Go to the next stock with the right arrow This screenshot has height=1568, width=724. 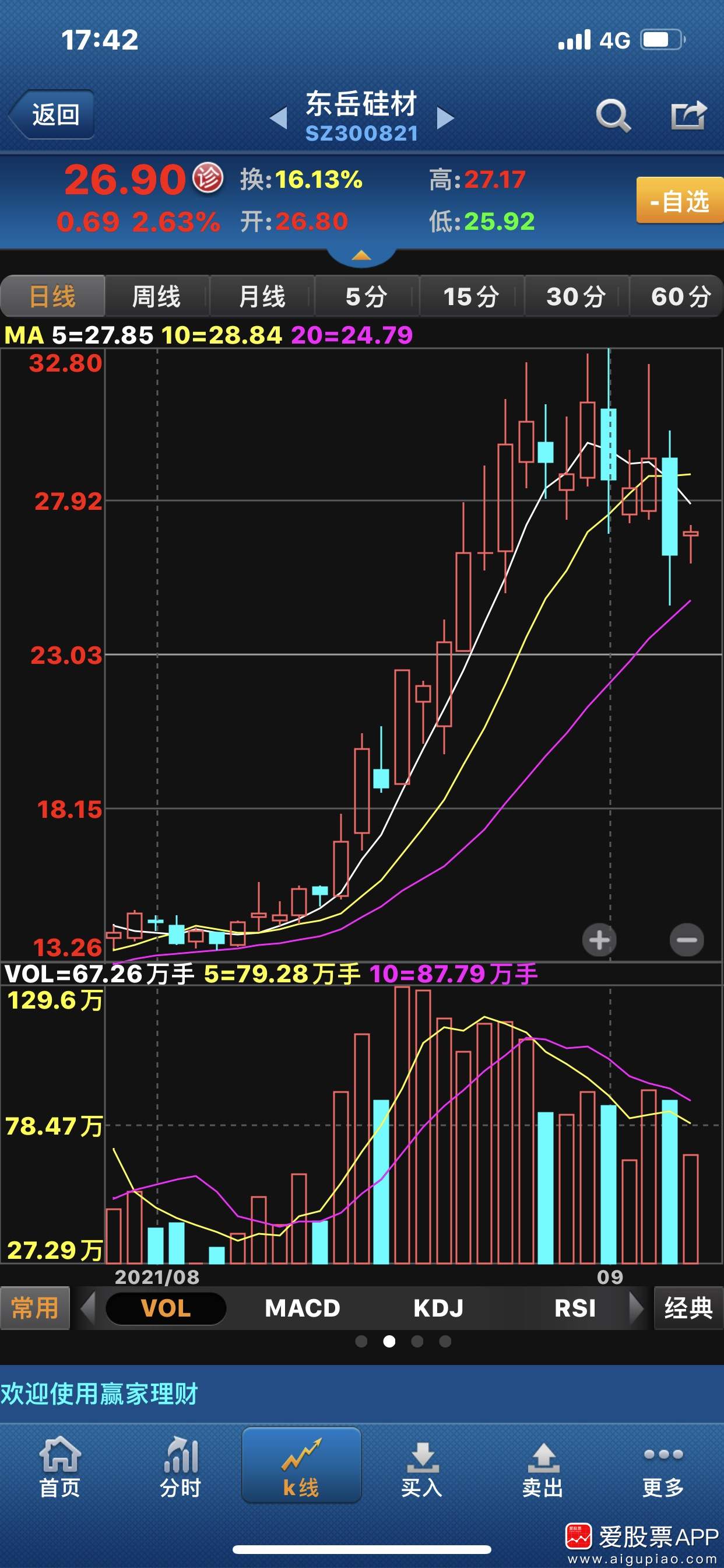pos(445,117)
